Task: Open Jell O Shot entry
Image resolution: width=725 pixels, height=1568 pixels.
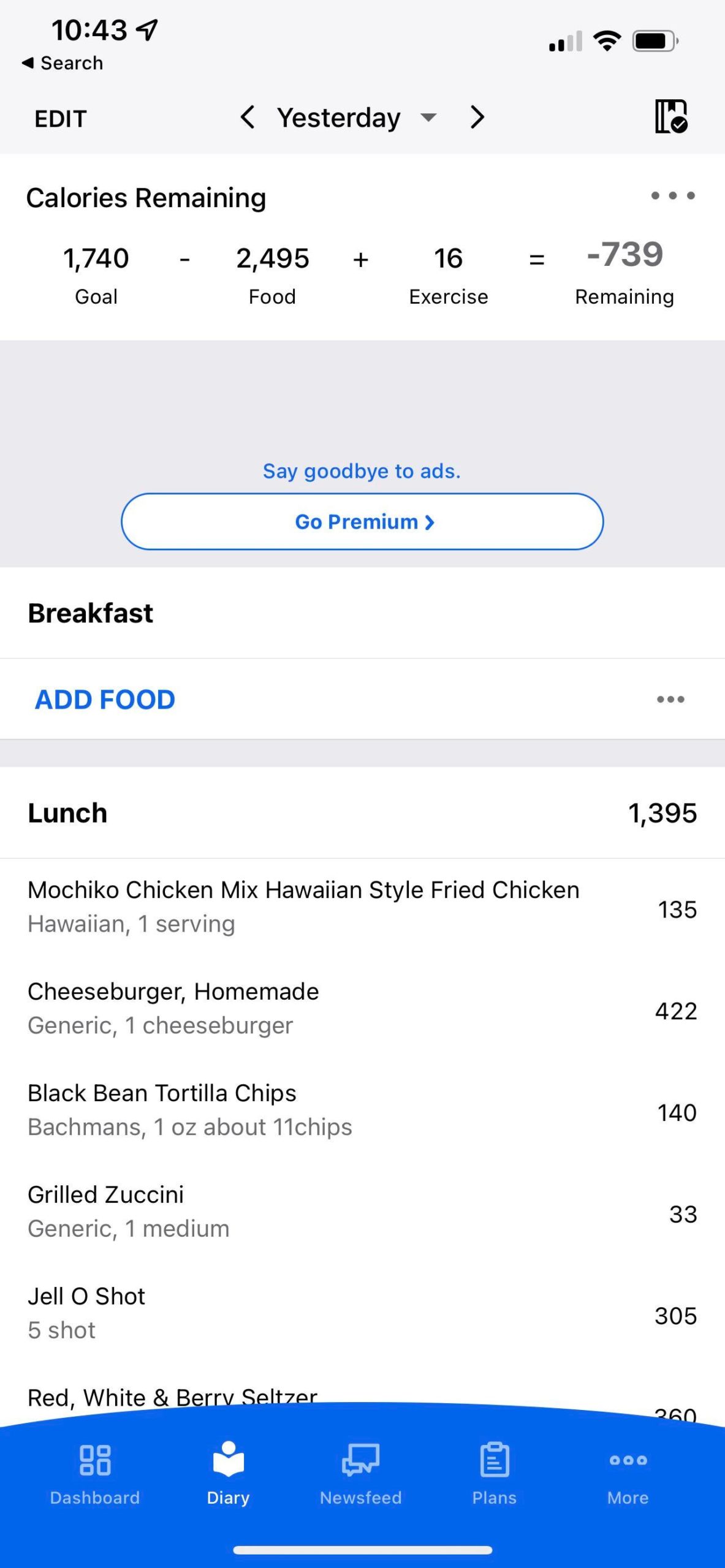Action: coord(362,1313)
